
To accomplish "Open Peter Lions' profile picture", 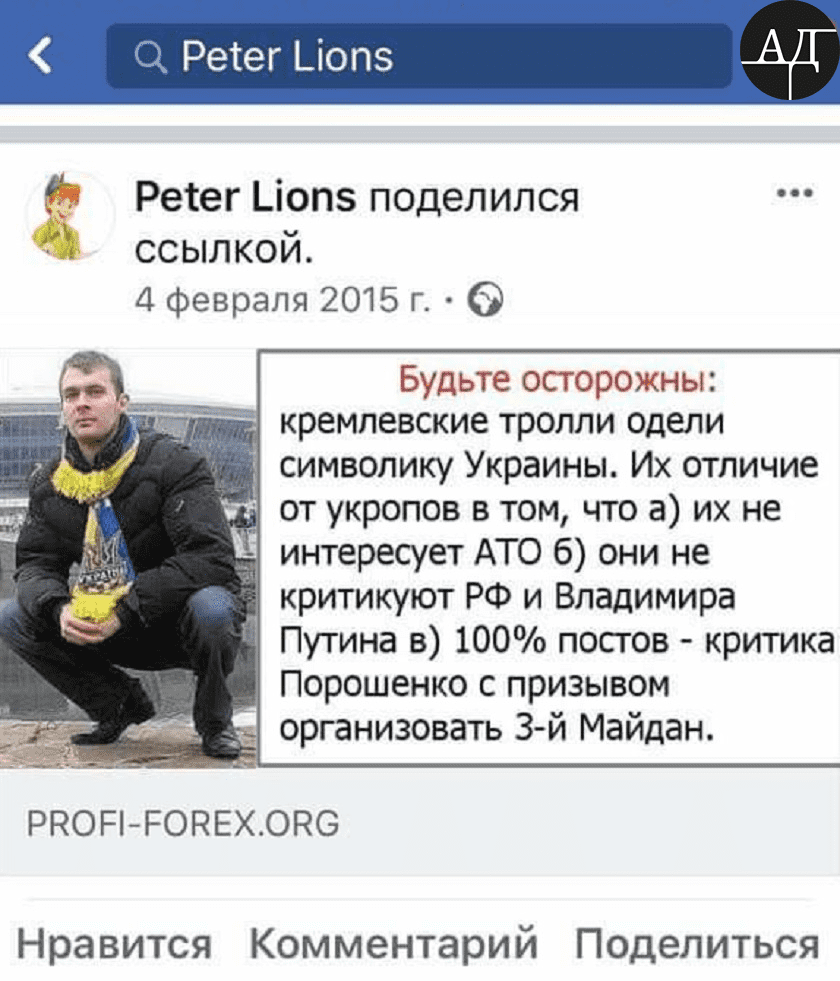I will pyautogui.click(x=70, y=214).
